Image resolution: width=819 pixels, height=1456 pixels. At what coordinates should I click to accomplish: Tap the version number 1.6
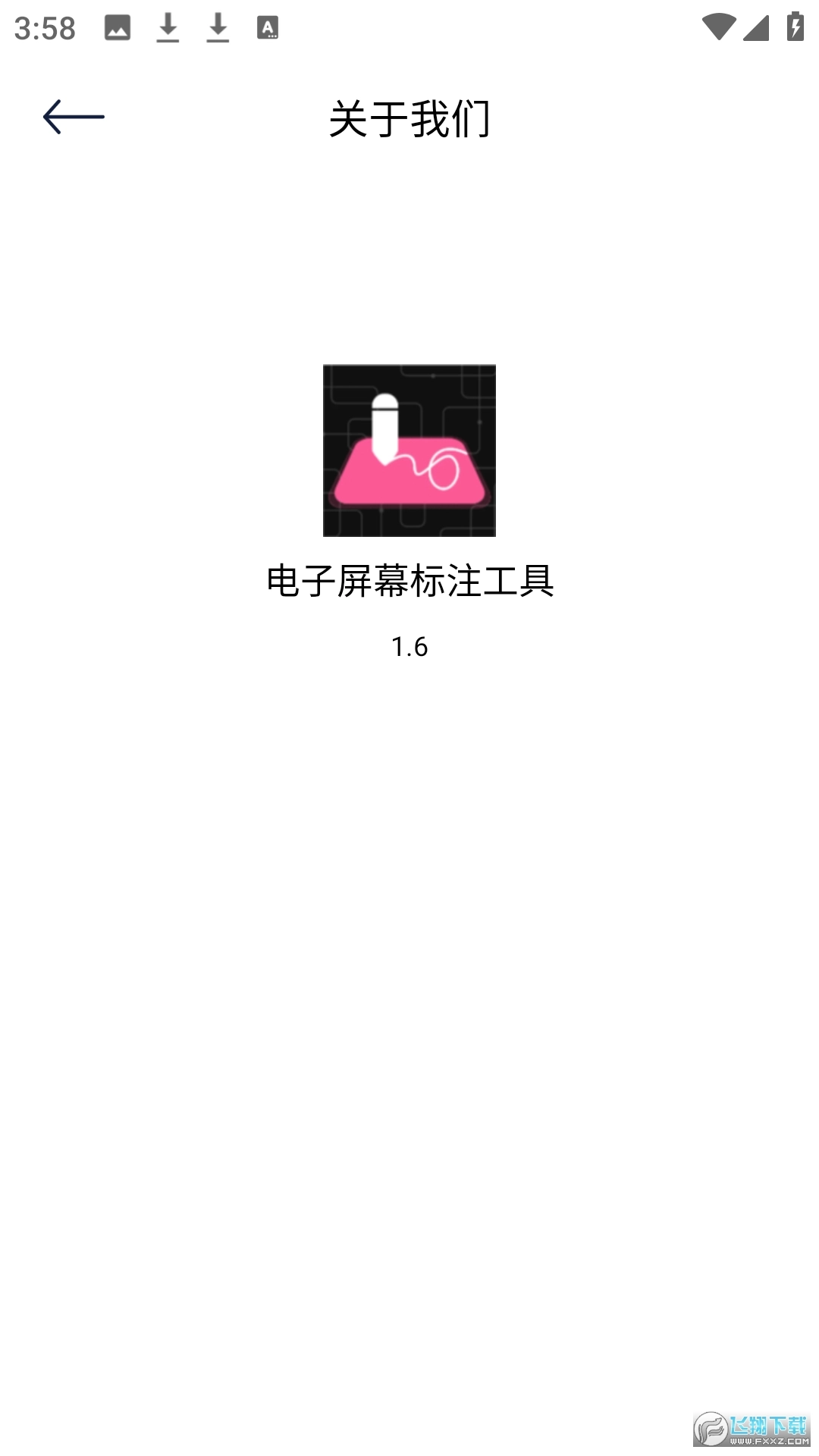click(x=409, y=647)
